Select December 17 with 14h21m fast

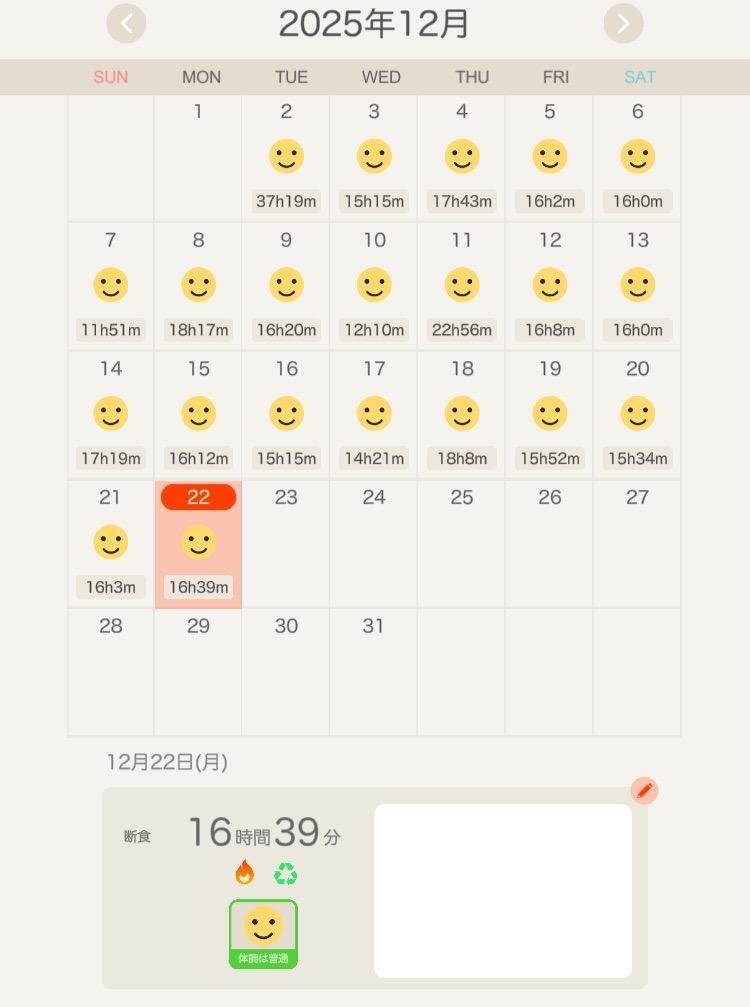pos(374,415)
